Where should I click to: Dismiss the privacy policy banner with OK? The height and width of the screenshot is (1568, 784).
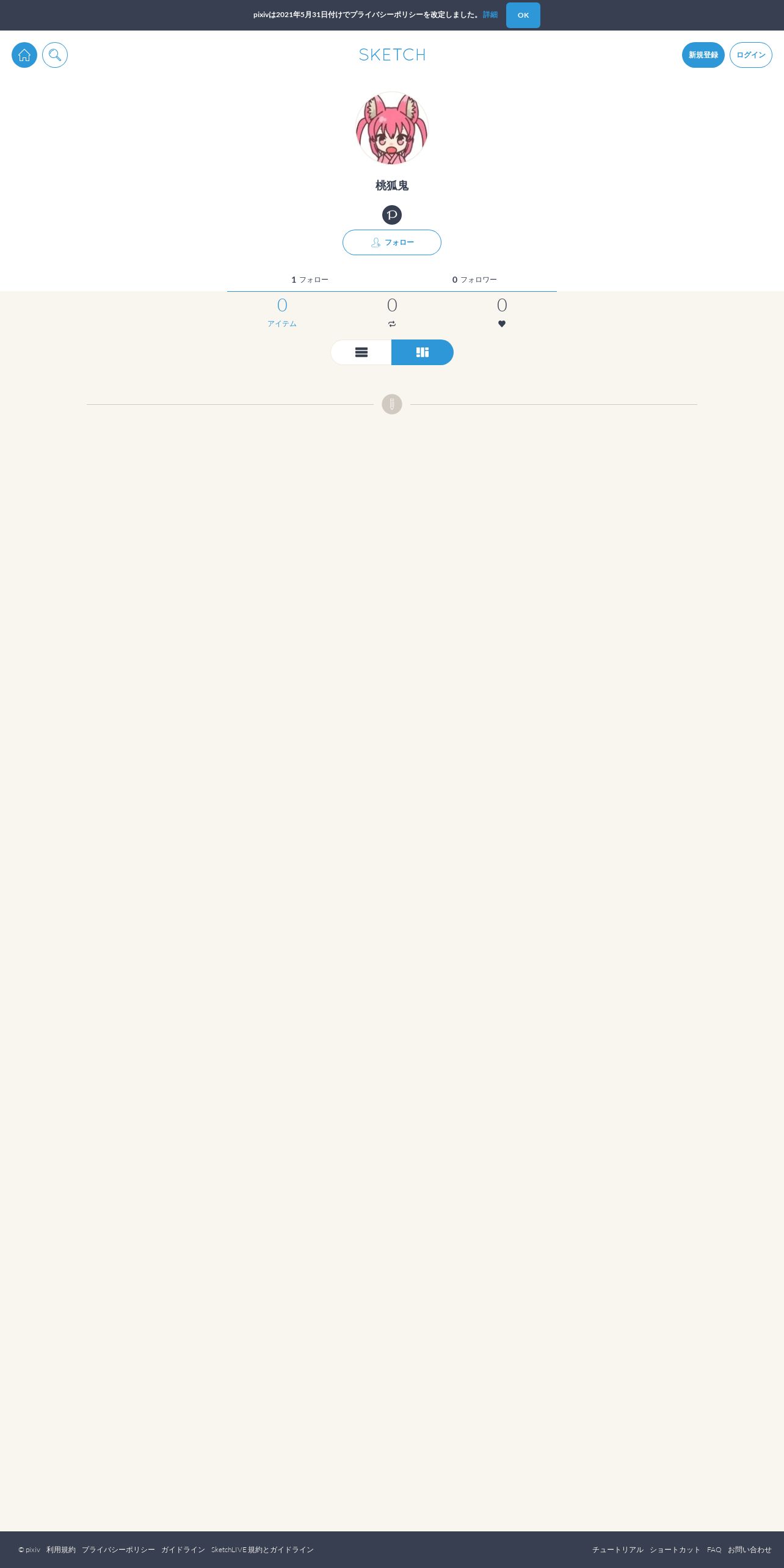pyautogui.click(x=523, y=15)
